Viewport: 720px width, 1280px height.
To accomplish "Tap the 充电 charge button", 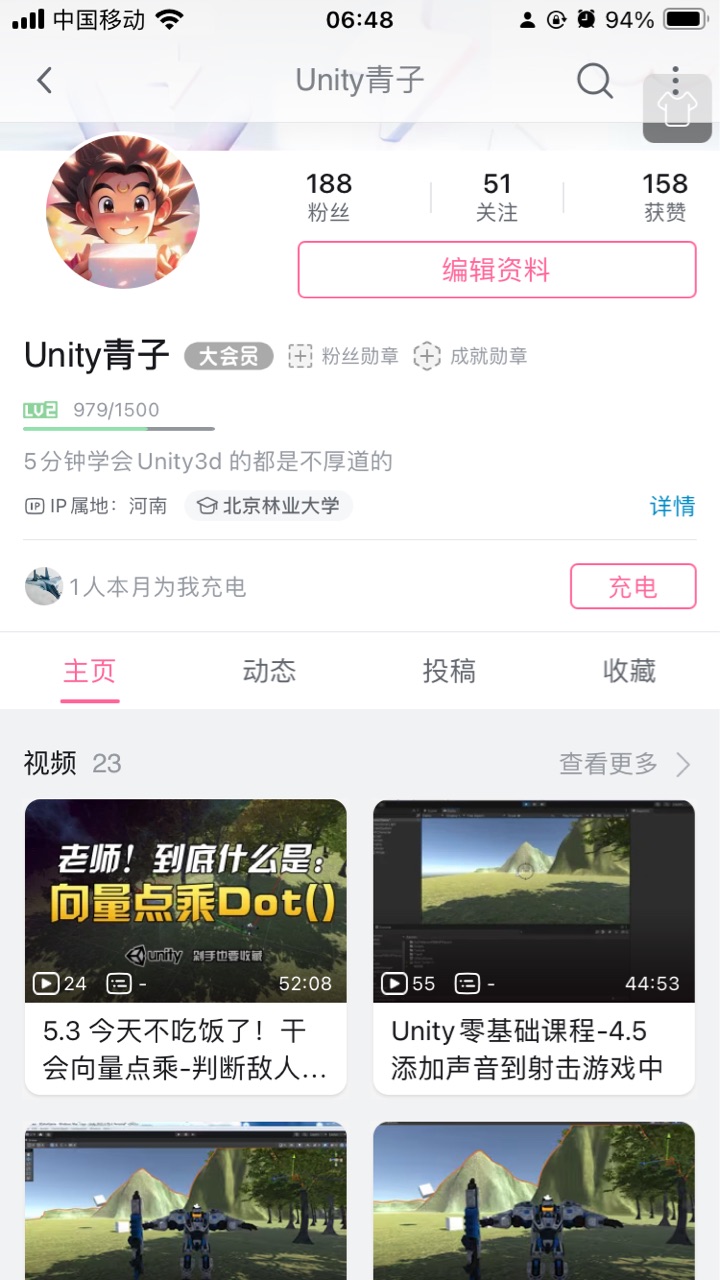I will pos(632,587).
